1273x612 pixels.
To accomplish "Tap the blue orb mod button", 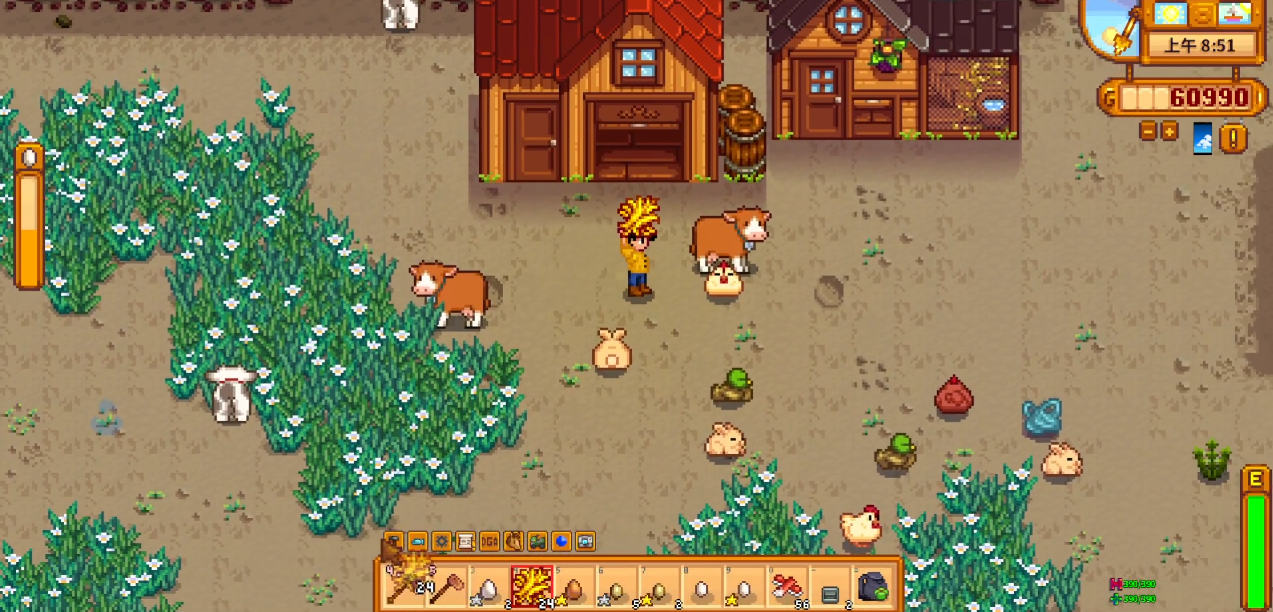I will [562, 541].
